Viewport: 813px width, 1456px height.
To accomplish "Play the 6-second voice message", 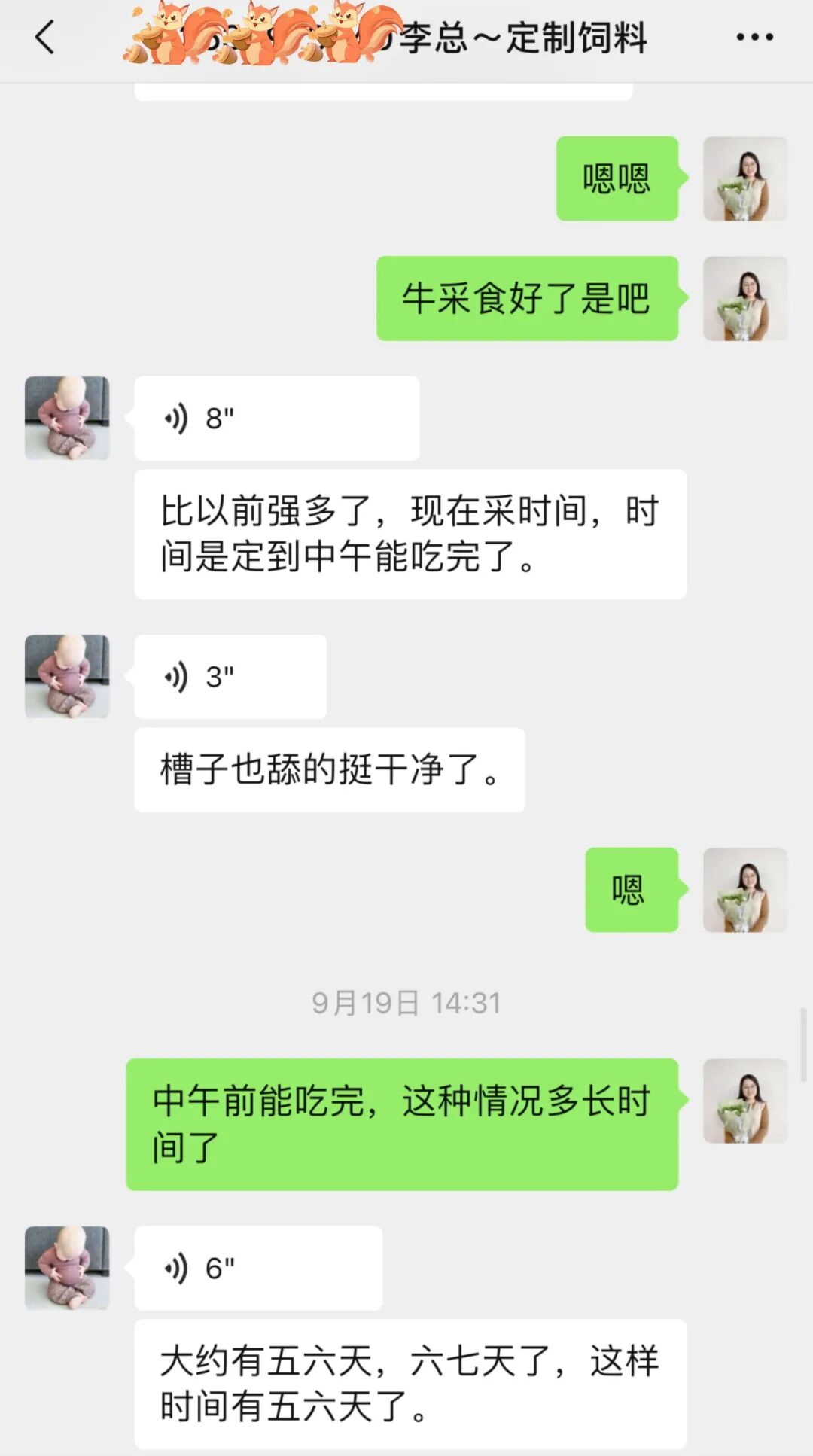I will click(257, 1269).
